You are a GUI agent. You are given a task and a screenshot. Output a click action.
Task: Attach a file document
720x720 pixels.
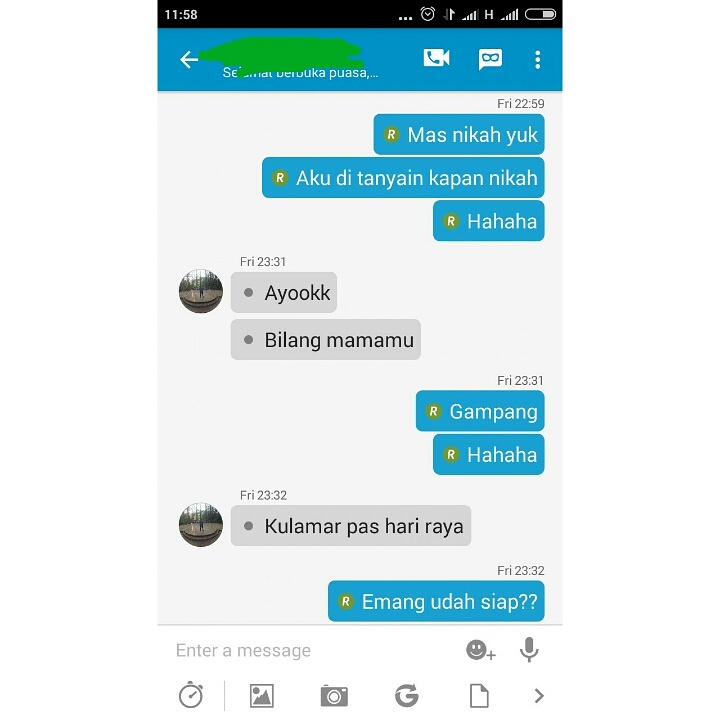(478, 696)
